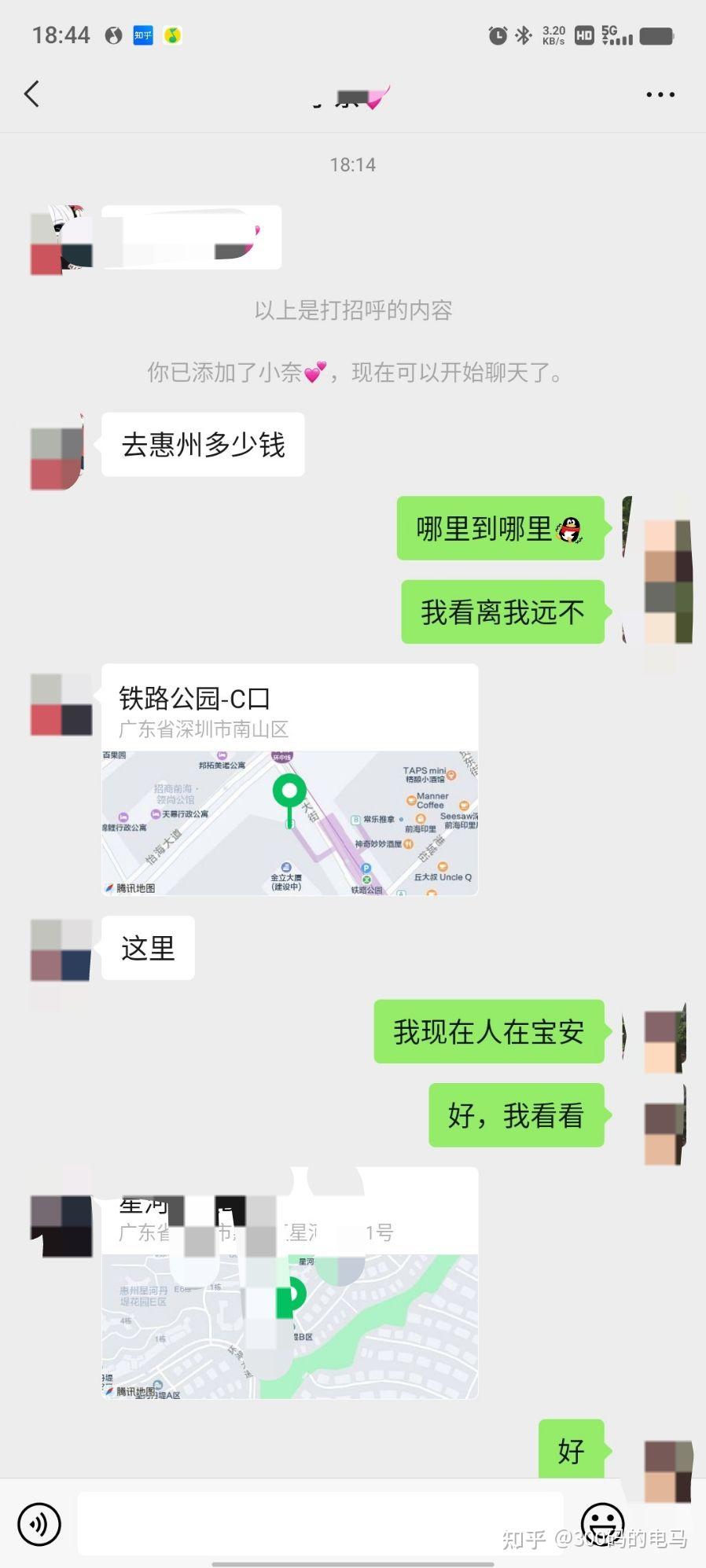706x1568 pixels.
Task: Switch to voice input
Action: point(39,1525)
